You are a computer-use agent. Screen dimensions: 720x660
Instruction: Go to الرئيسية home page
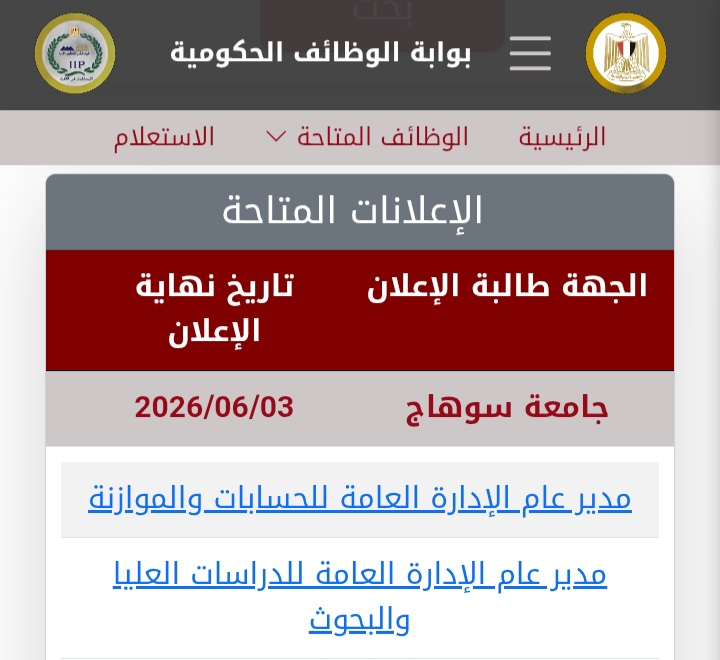[562, 137]
